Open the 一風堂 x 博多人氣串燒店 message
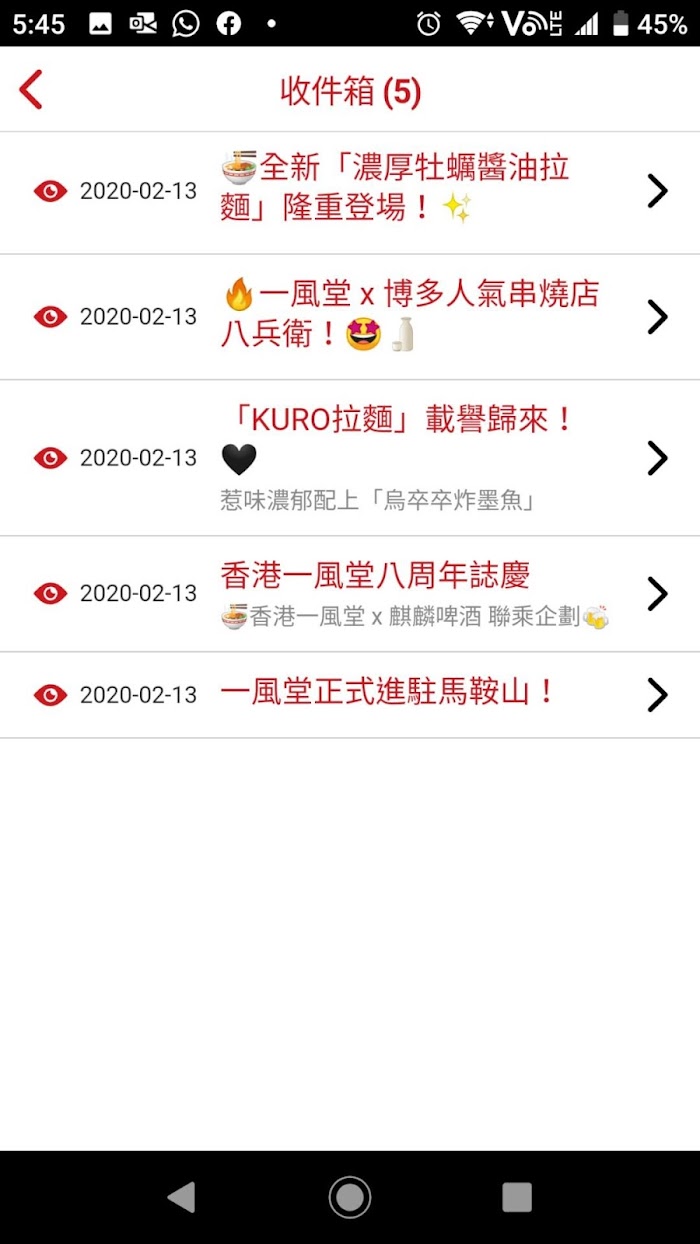The width and height of the screenshot is (700, 1244). (350, 317)
